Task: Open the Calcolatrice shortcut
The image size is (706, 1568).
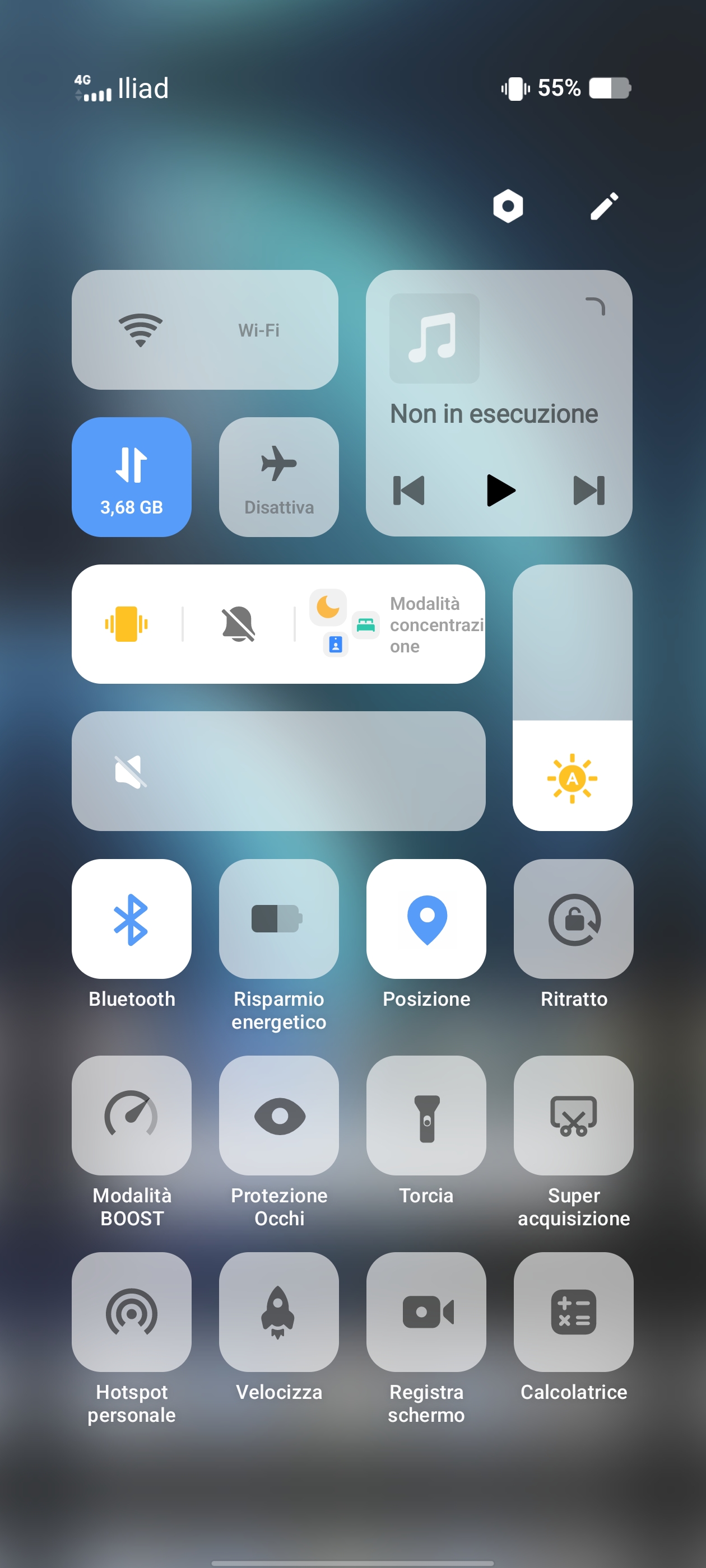Action: [573, 1312]
